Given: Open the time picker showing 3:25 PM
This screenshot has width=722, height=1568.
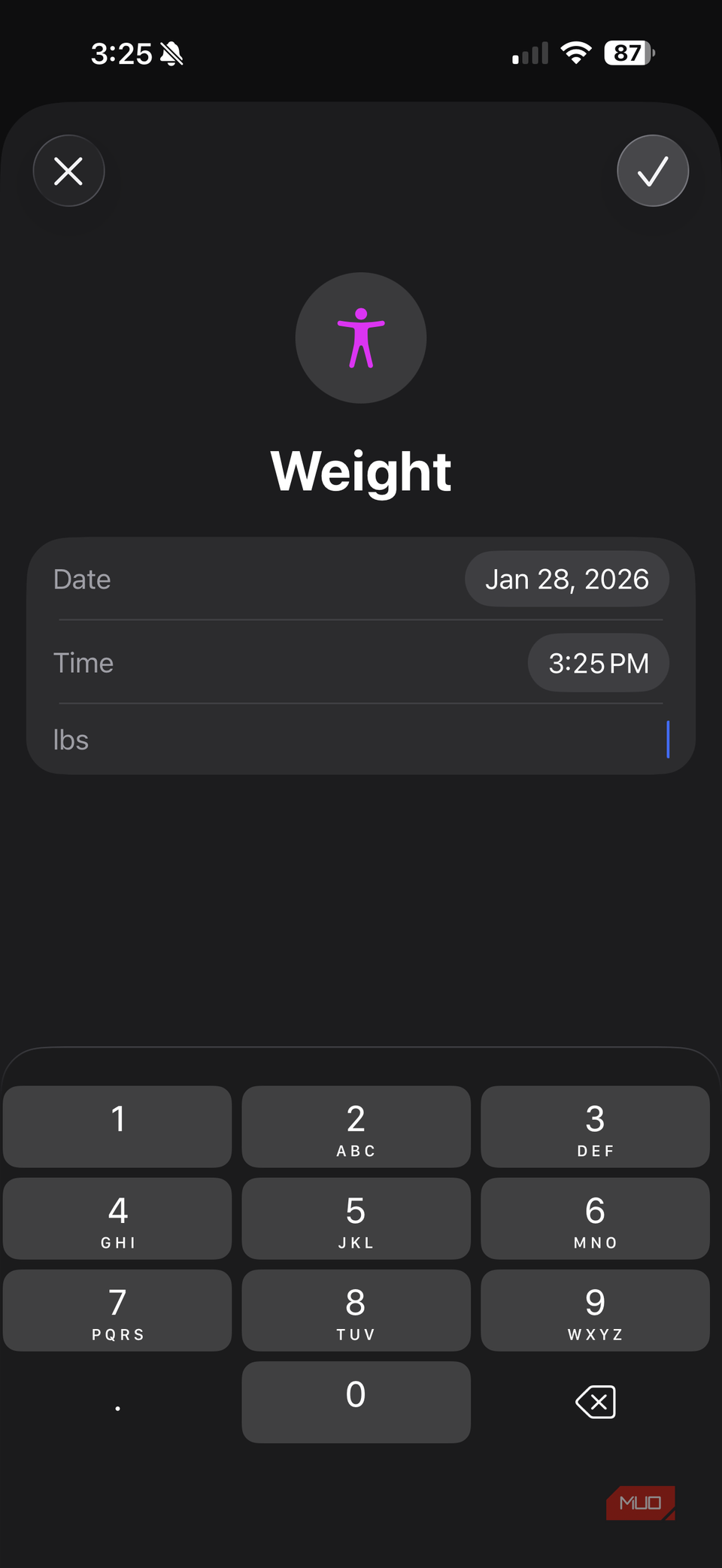Looking at the screenshot, I should pyautogui.click(x=598, y=662).
